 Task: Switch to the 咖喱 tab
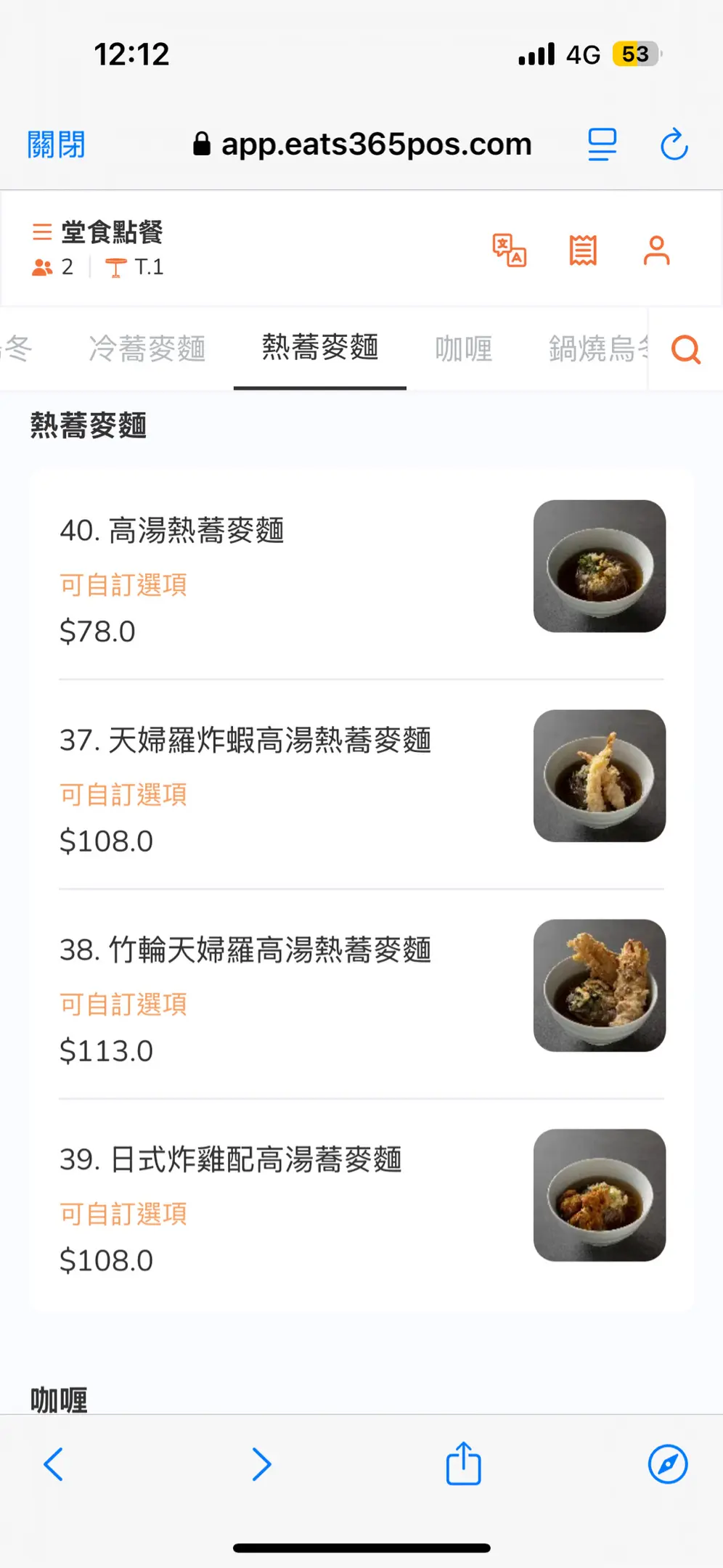point(464,348)
